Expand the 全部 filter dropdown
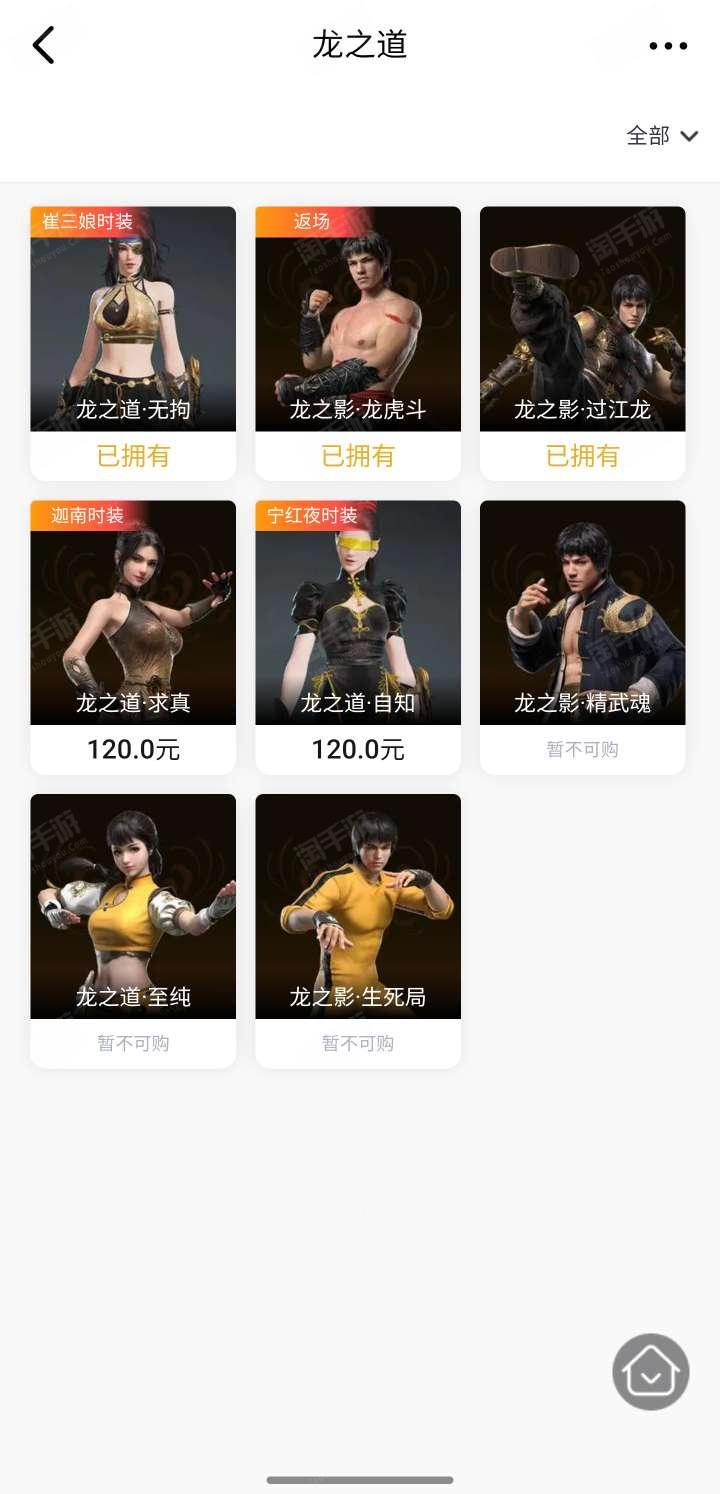Screen dimensions: 720x1494 662,136
